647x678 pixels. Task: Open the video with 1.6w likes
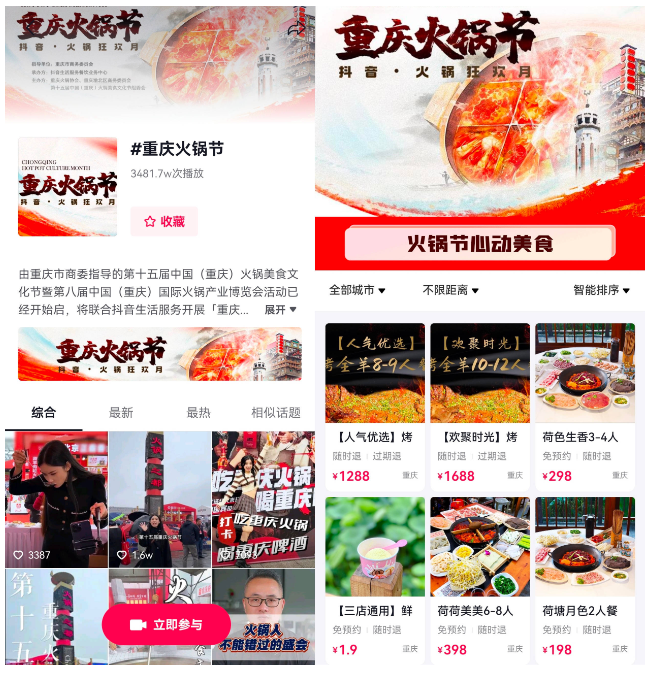pyautogui.click(x=160, y=500)
